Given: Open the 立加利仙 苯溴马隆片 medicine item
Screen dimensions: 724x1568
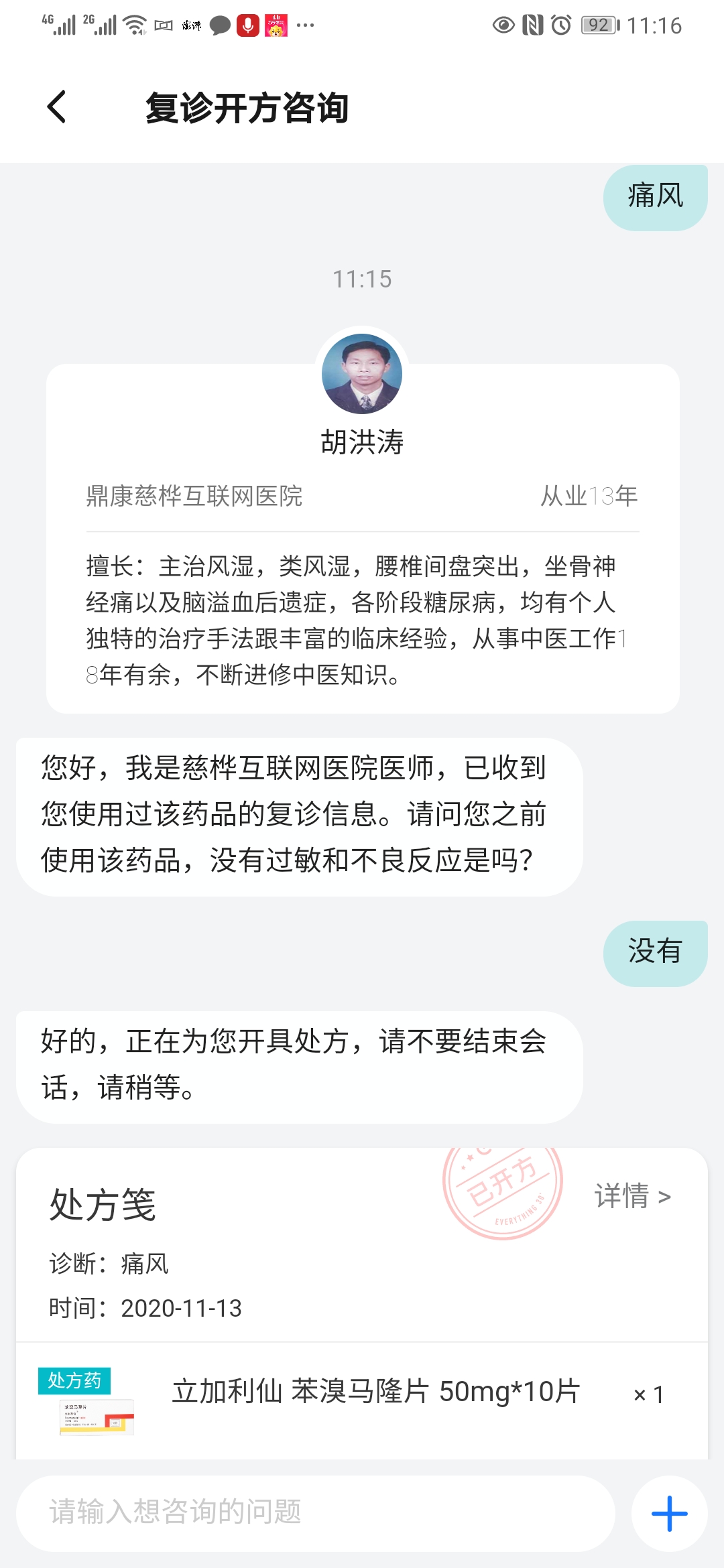Looking at the screenshot, I should [375, 1392].
